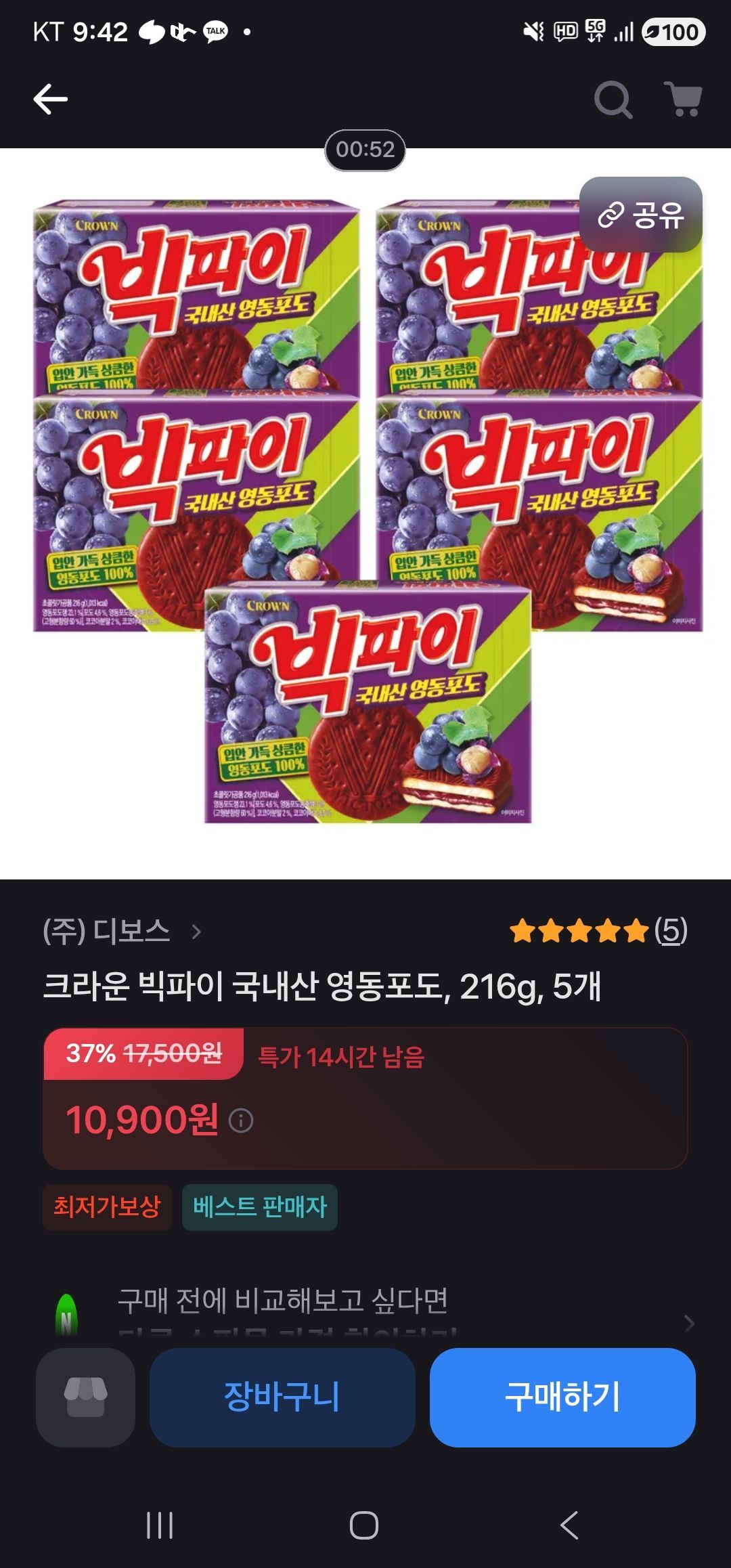View the 5 star reviews
This screenshot has height=1568, width=731.
598,931
